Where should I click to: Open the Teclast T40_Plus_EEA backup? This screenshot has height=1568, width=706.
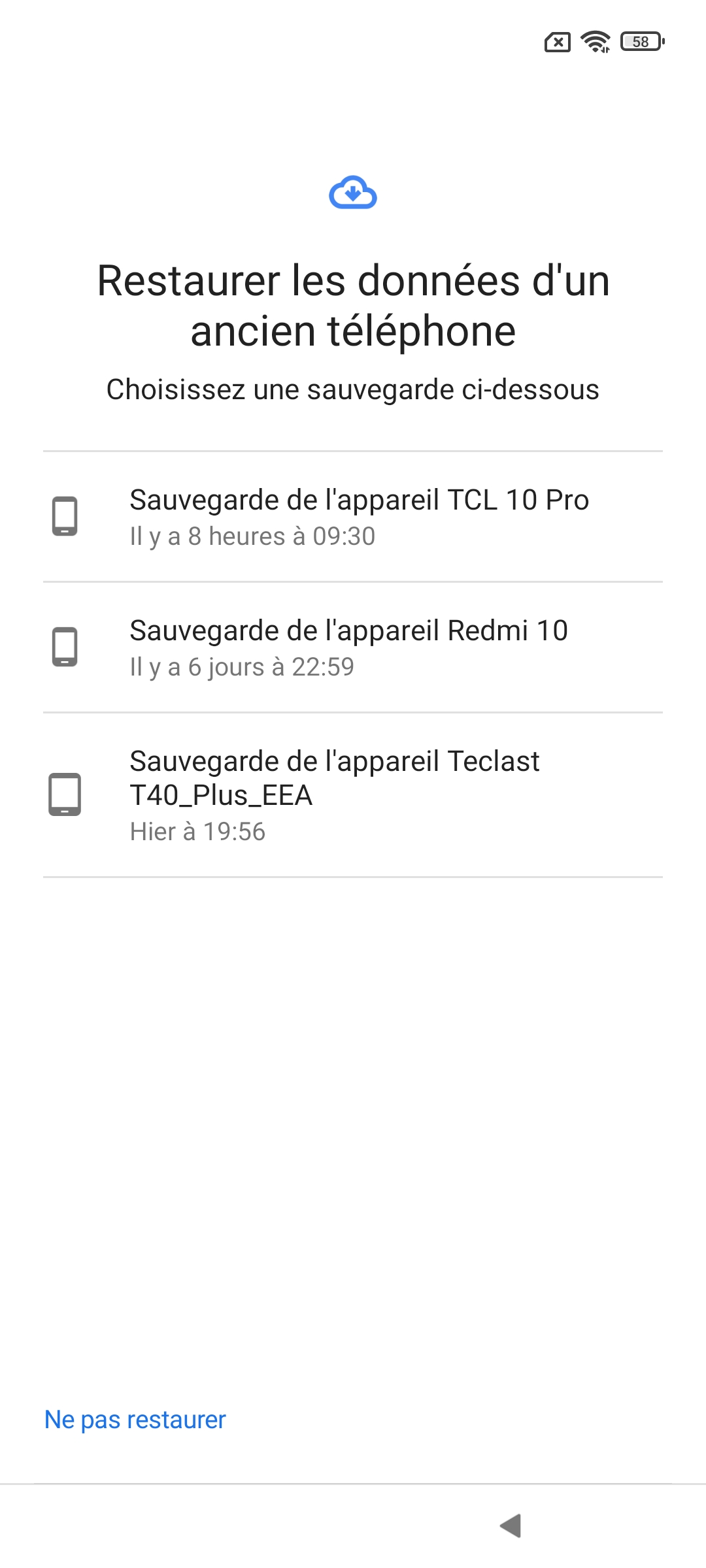pos(353,794)
